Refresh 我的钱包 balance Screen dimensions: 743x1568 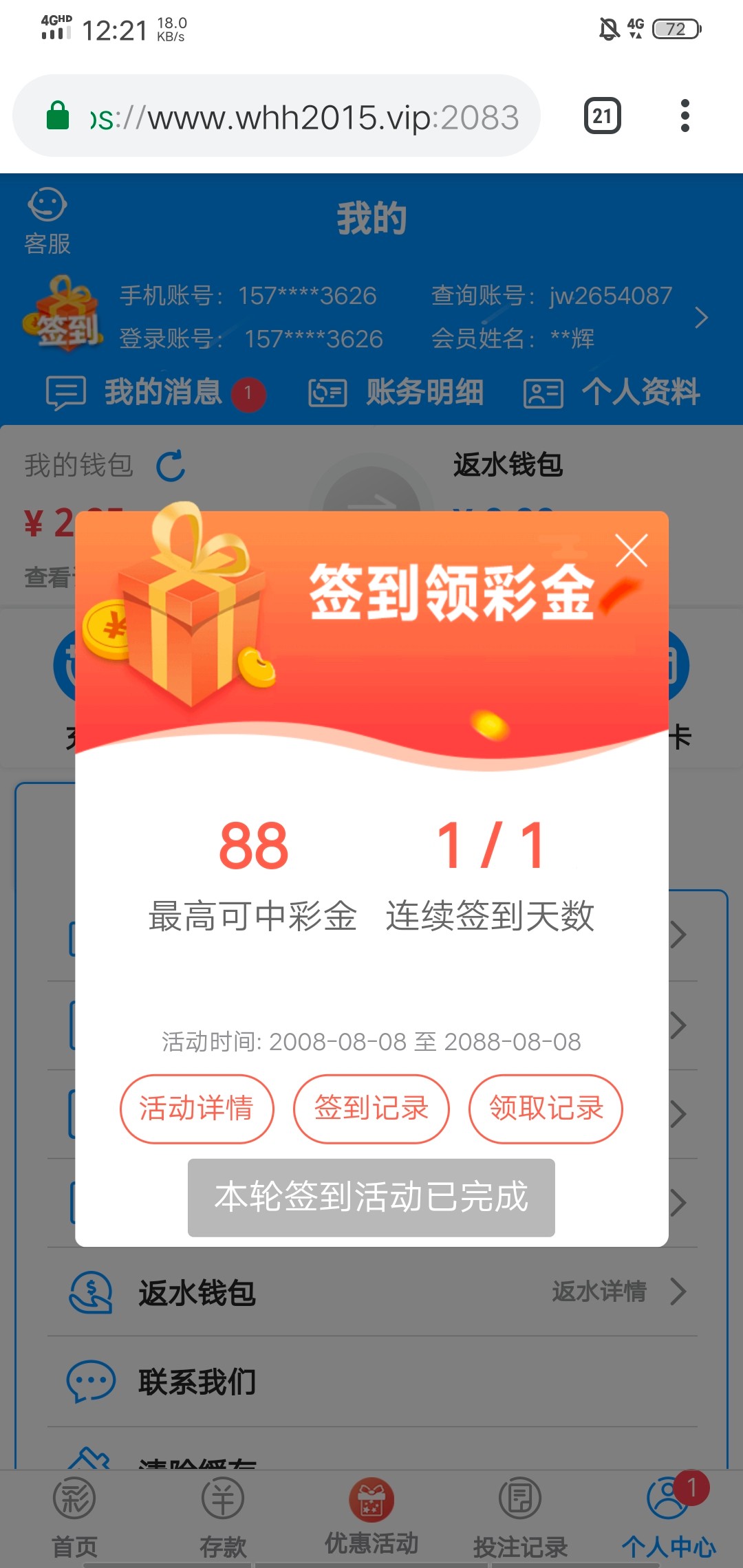[x=170, y=466]
